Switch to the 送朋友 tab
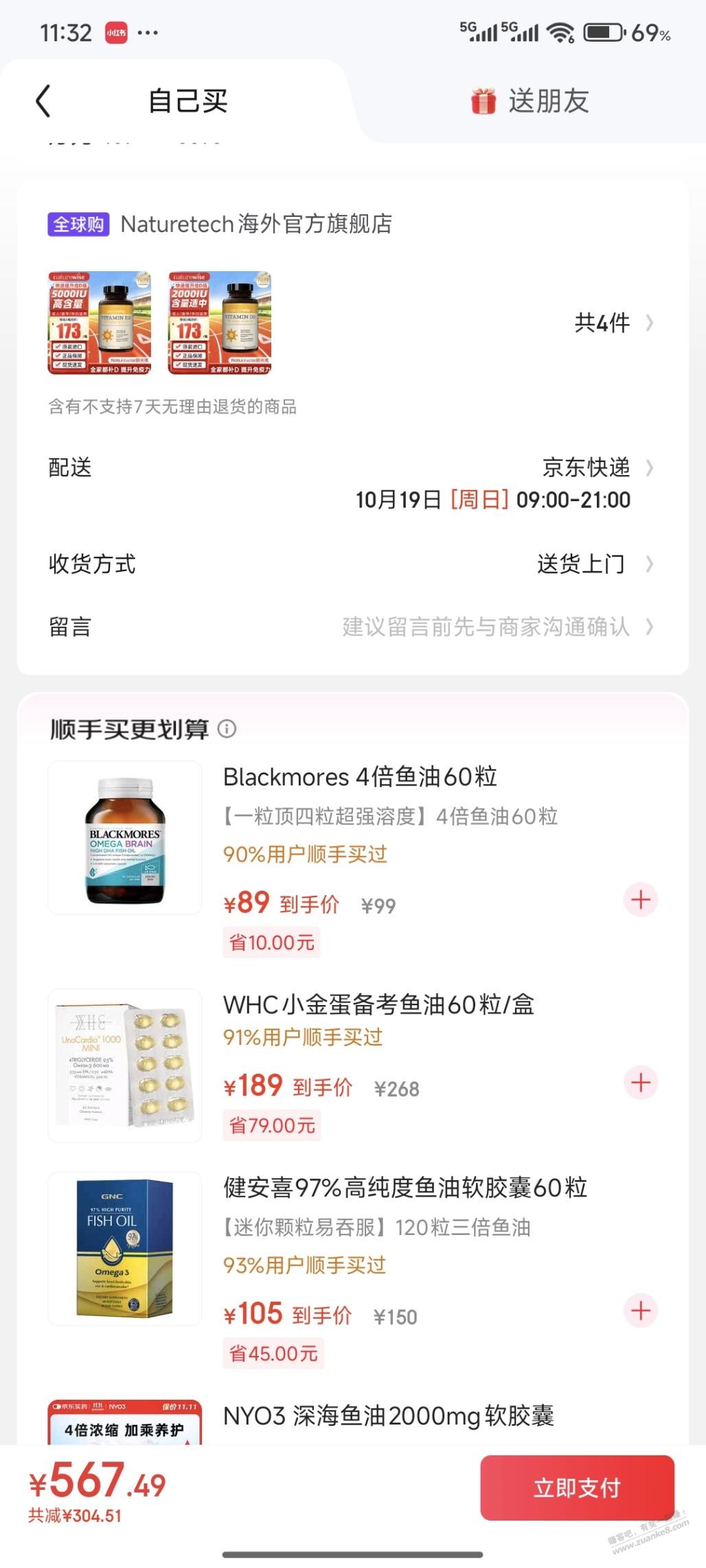The width and height of the screenshot is (706, 1568). [529, 101]
